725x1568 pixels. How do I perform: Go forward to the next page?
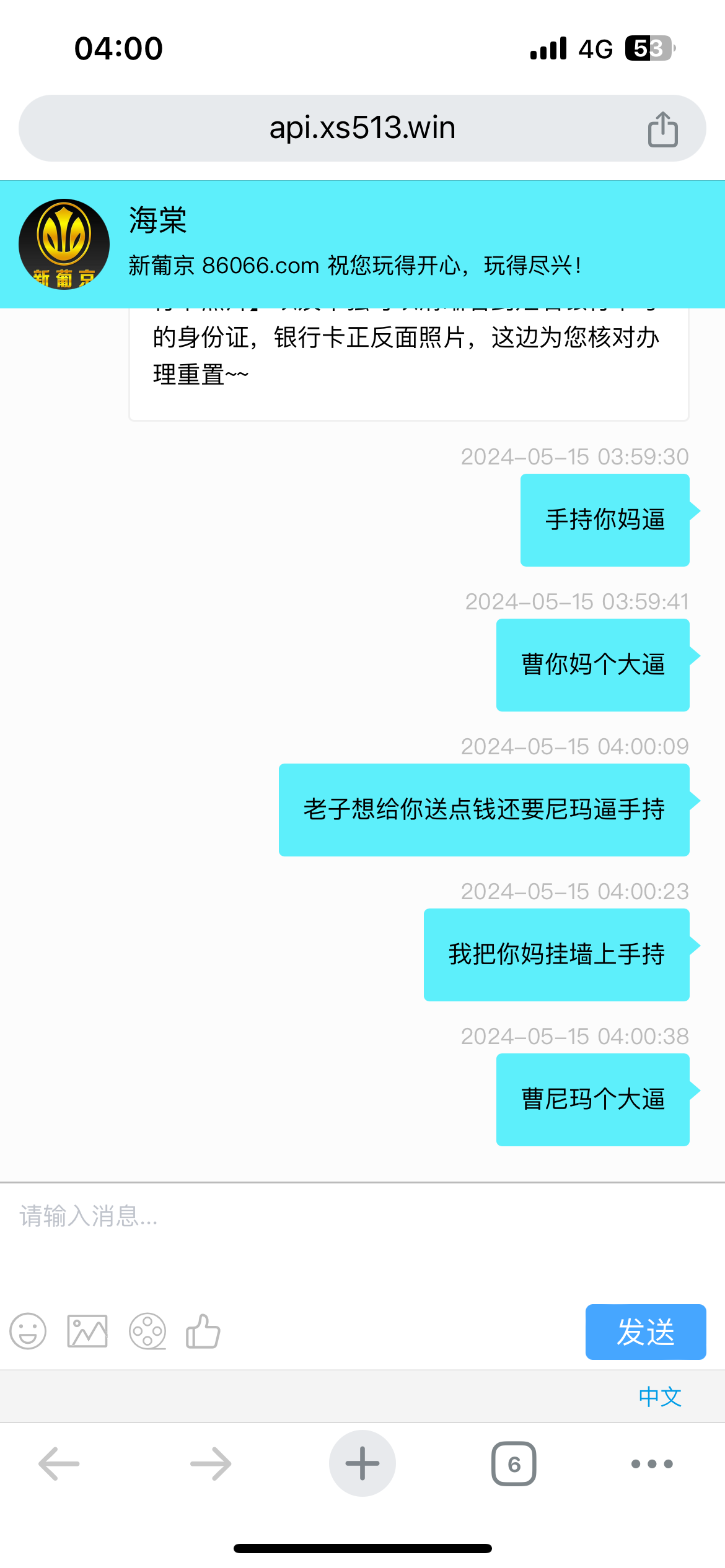(211, 1464)
